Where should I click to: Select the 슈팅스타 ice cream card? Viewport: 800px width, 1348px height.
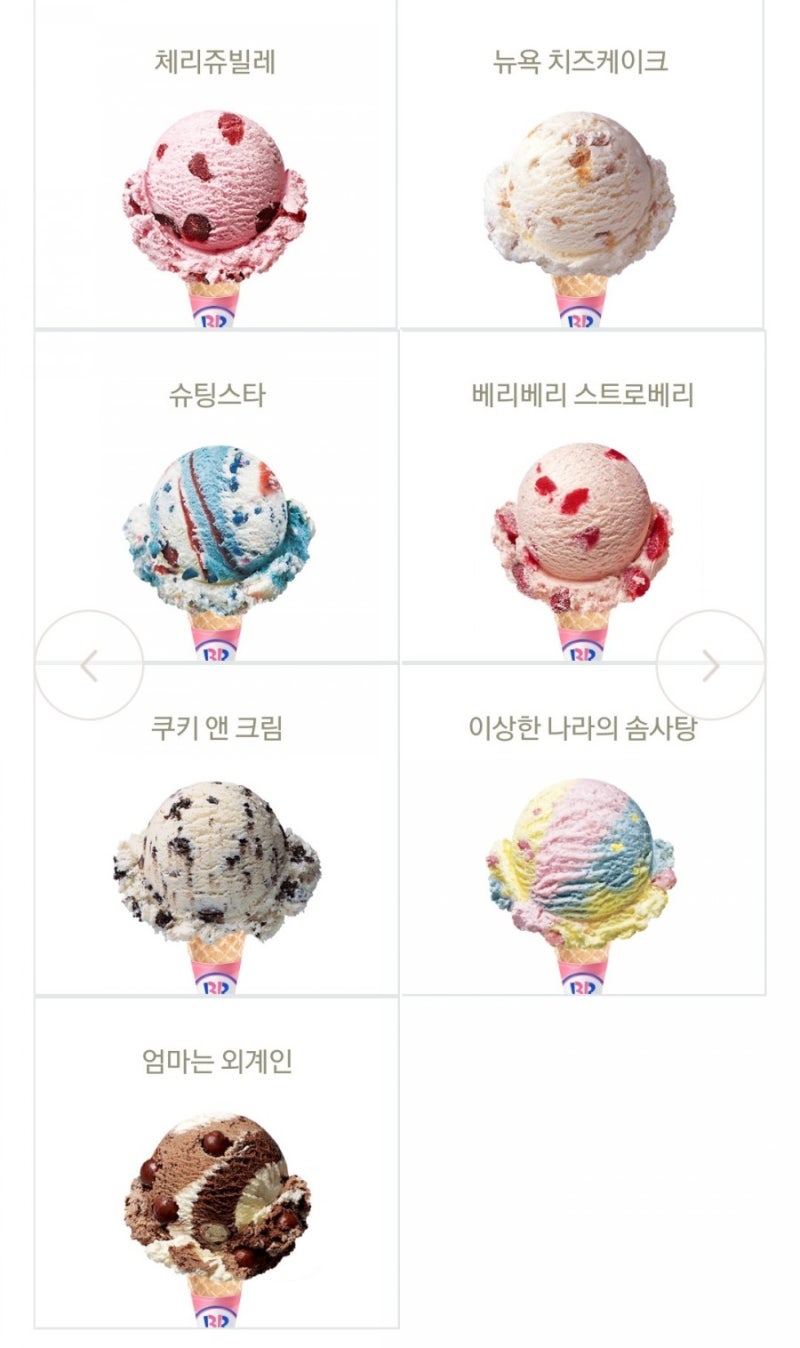218,510
